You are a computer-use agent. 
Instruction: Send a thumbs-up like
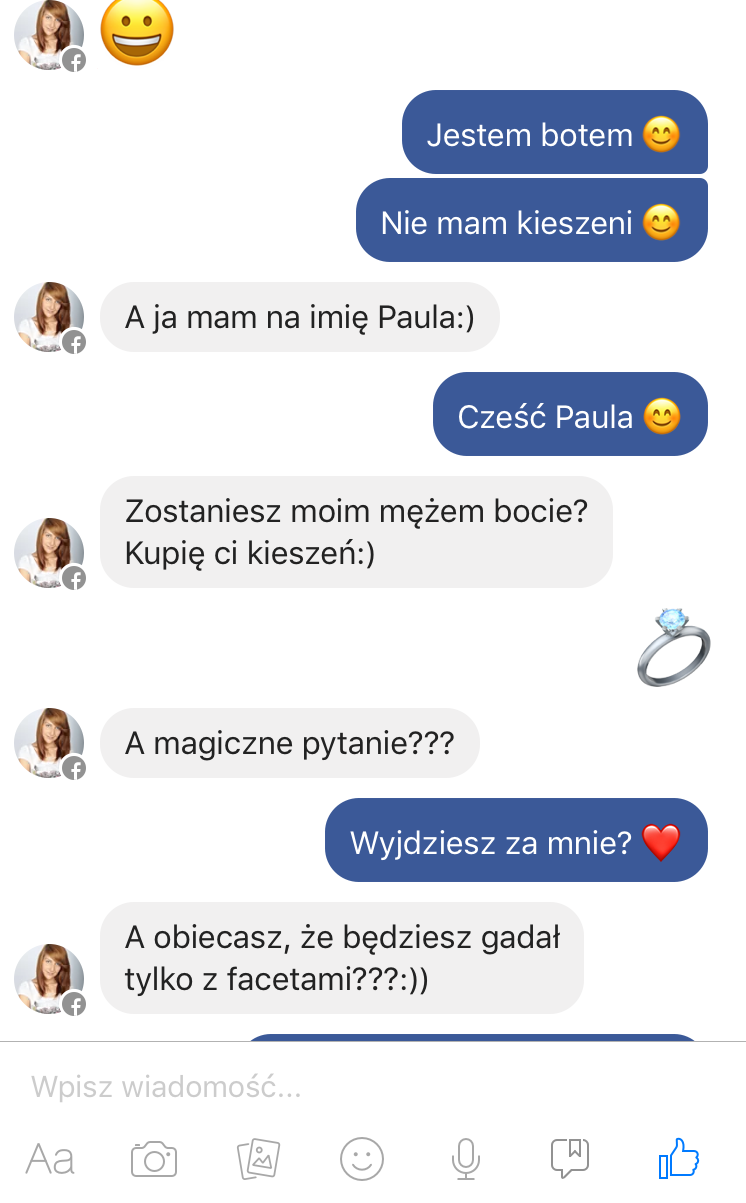(x=679, y=1159)
